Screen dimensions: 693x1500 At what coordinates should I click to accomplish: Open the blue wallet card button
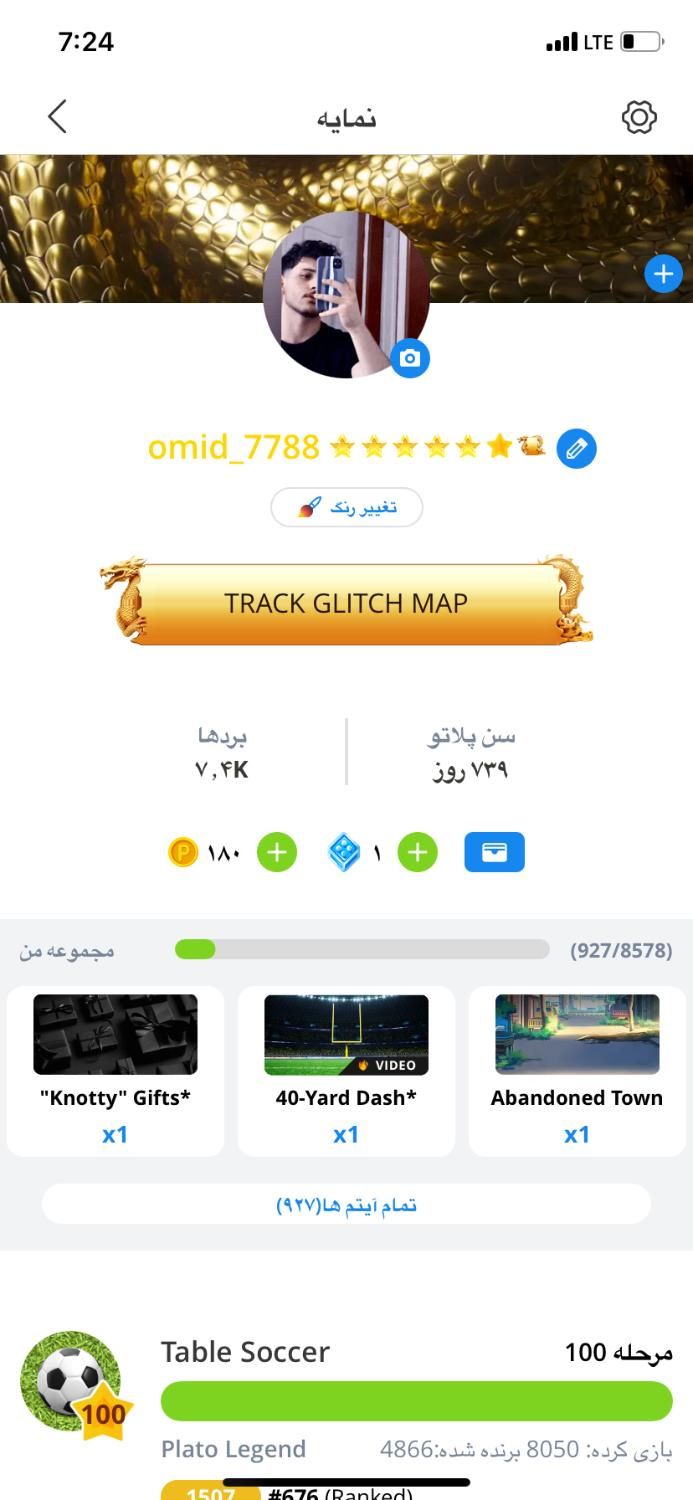pyautogui.click(x=494, y=853)
